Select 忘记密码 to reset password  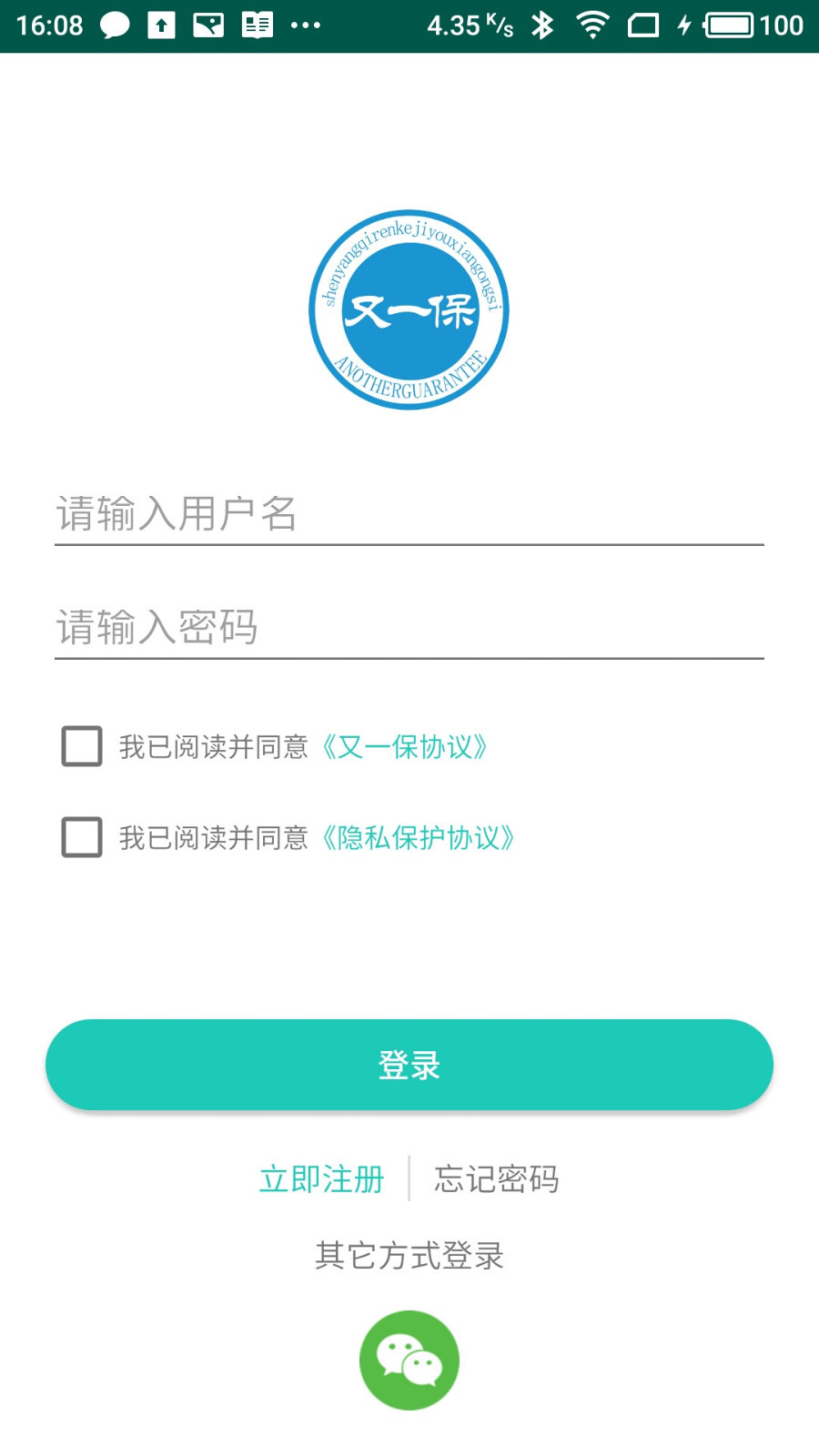(x=497, y=1179)
